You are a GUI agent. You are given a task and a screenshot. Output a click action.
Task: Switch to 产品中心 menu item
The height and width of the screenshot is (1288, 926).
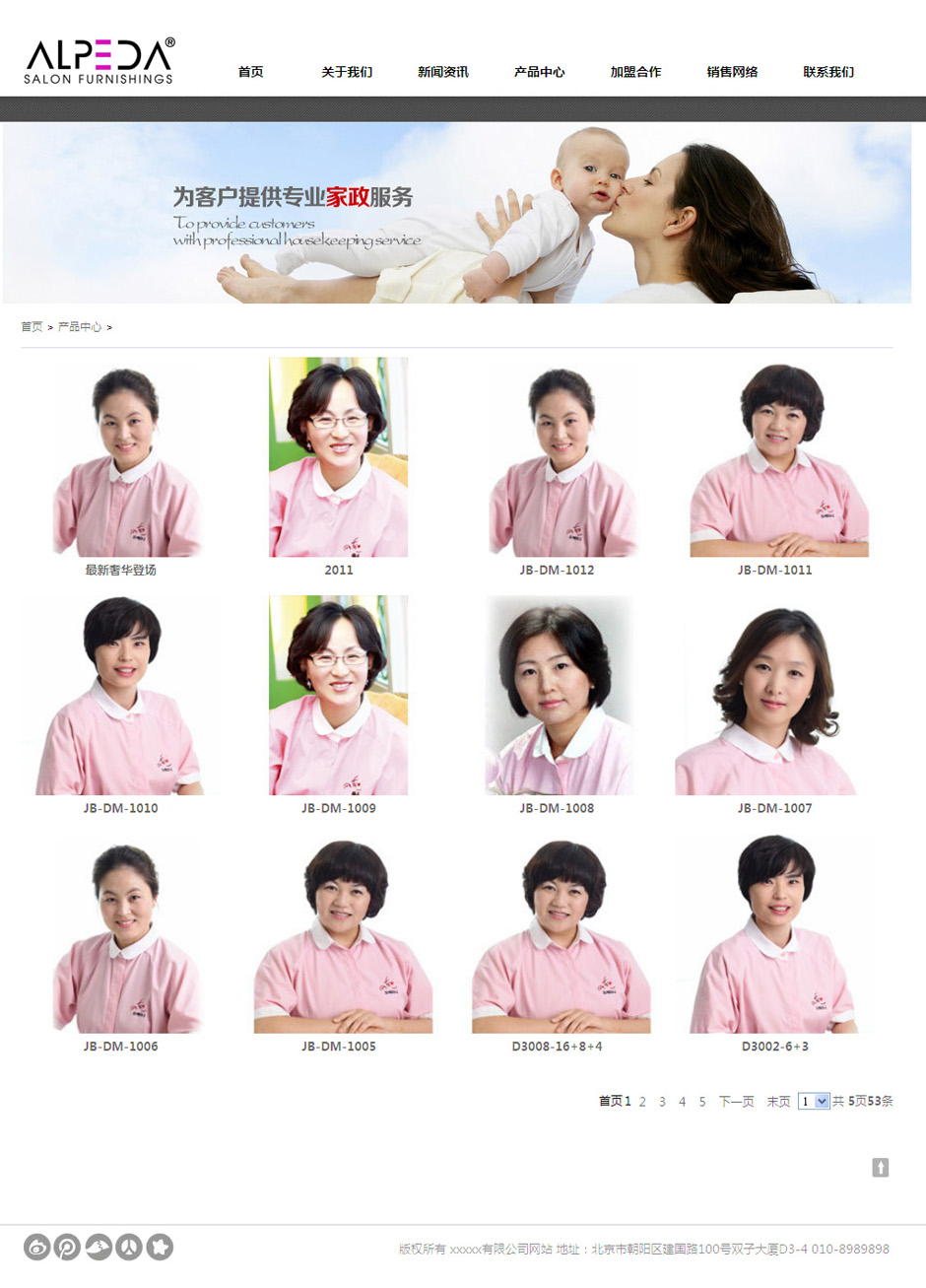click(x=539, y=72)
